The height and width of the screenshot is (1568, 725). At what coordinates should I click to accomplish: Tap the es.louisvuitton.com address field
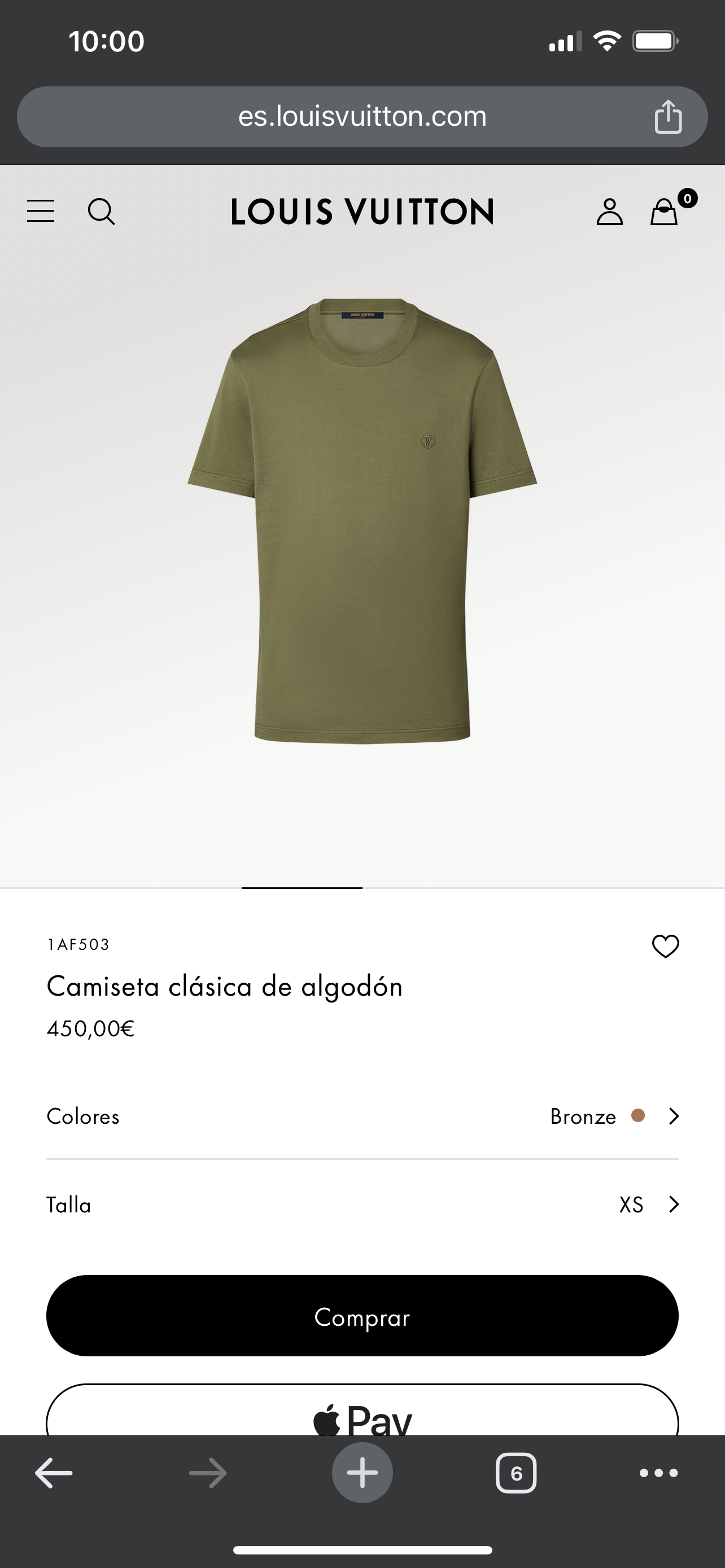point(362,116)
